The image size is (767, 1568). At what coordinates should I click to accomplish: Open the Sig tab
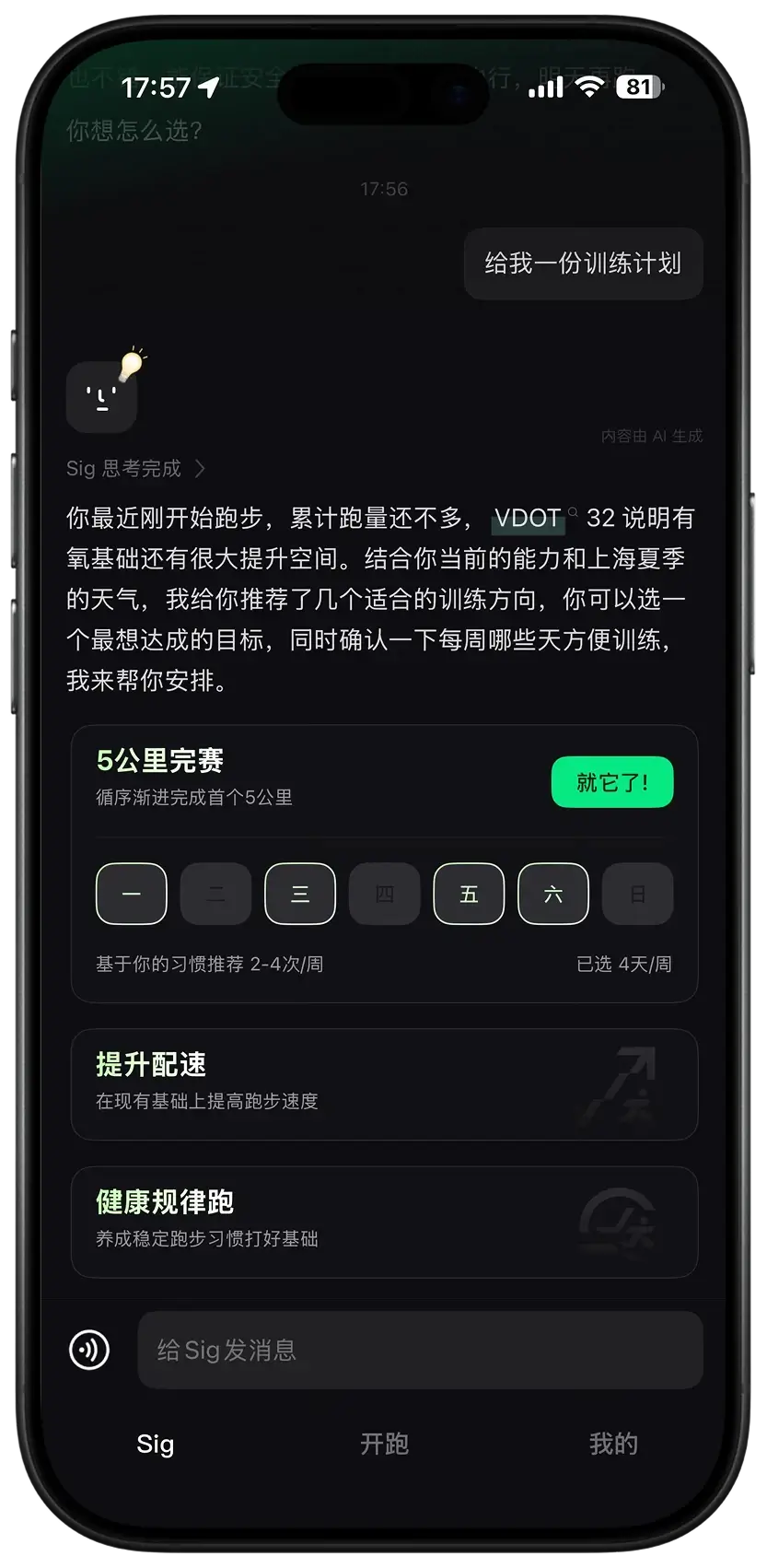pos(155,1444)
